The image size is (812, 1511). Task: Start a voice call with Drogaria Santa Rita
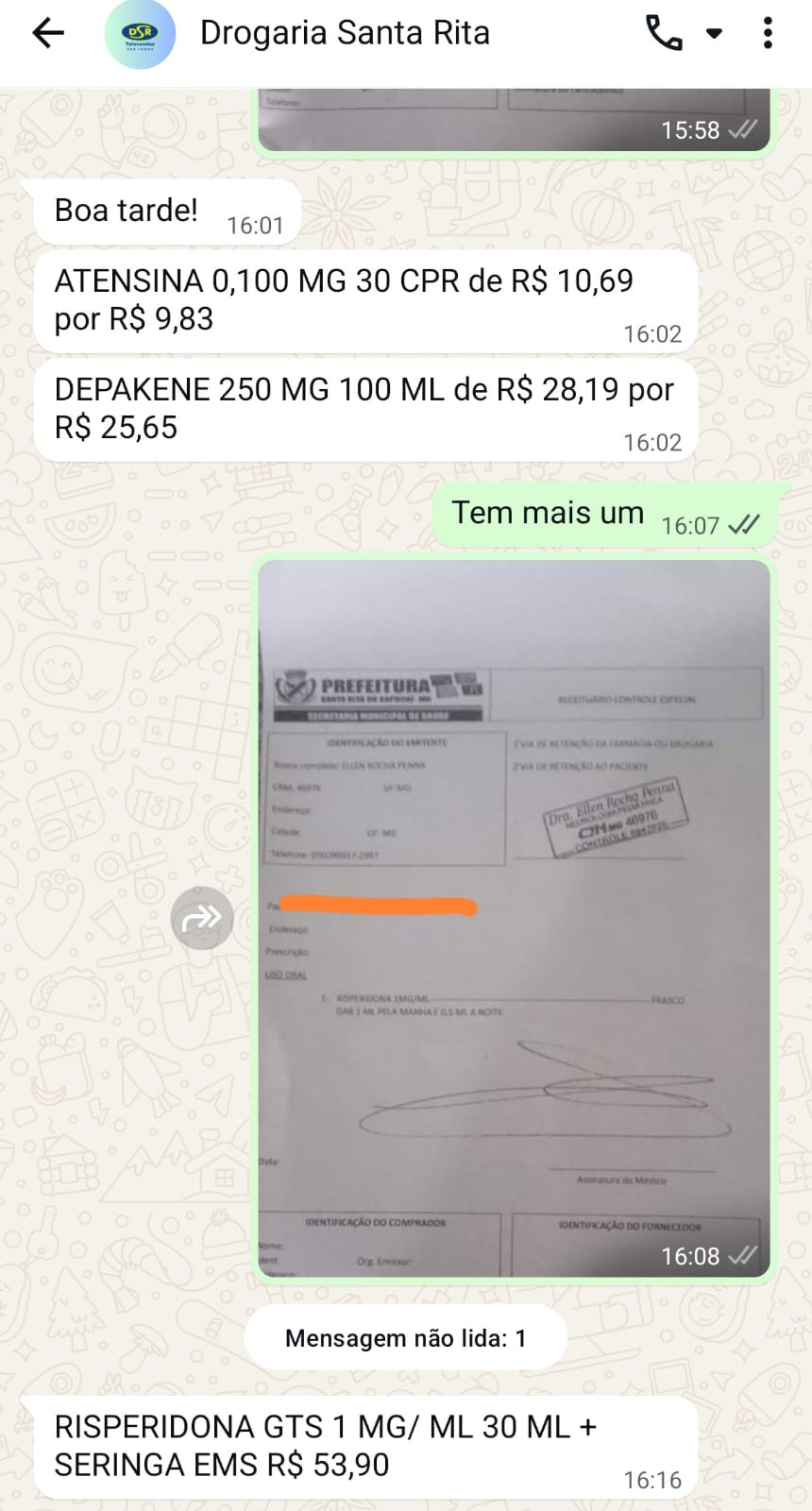pos(664,34)
